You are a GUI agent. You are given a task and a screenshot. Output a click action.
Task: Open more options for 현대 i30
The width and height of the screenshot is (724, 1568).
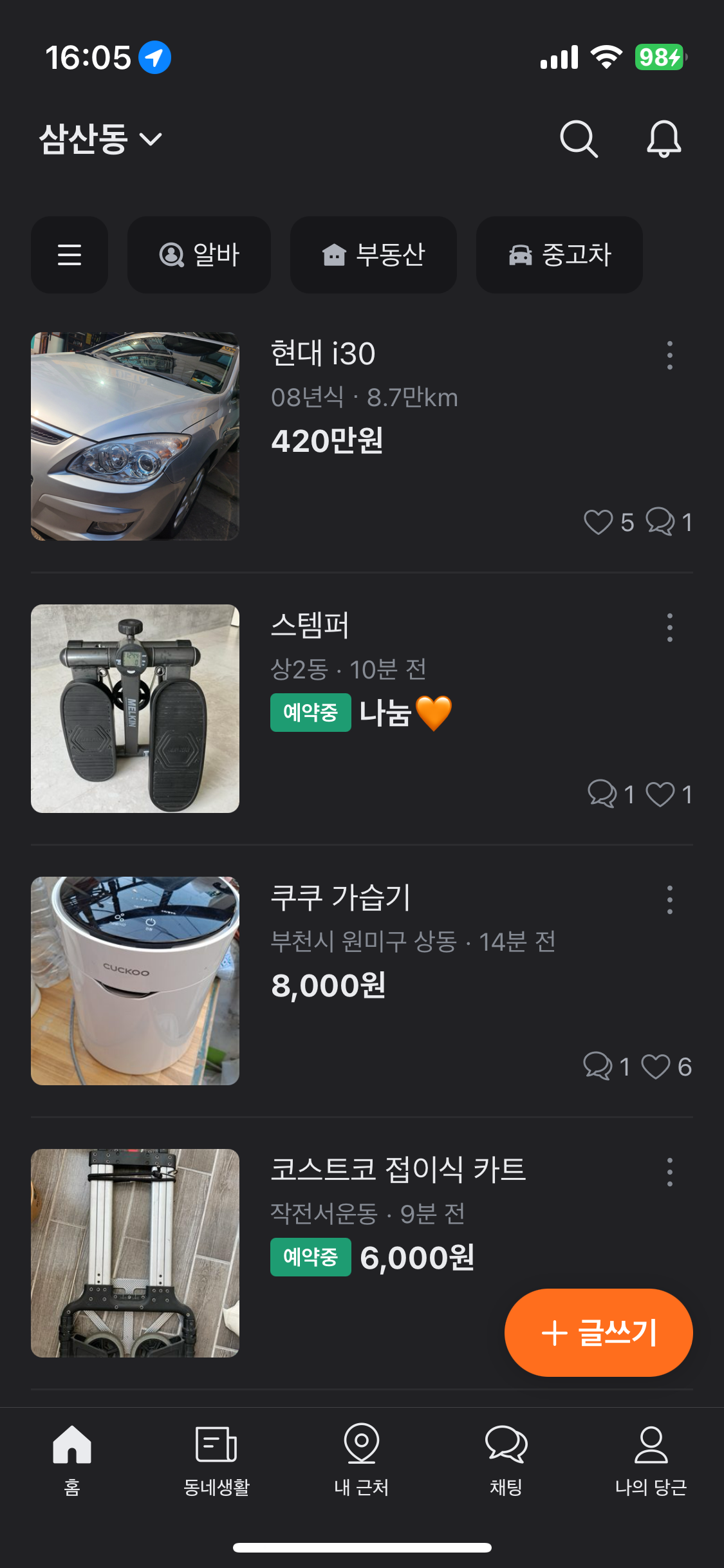click(670, 355)
